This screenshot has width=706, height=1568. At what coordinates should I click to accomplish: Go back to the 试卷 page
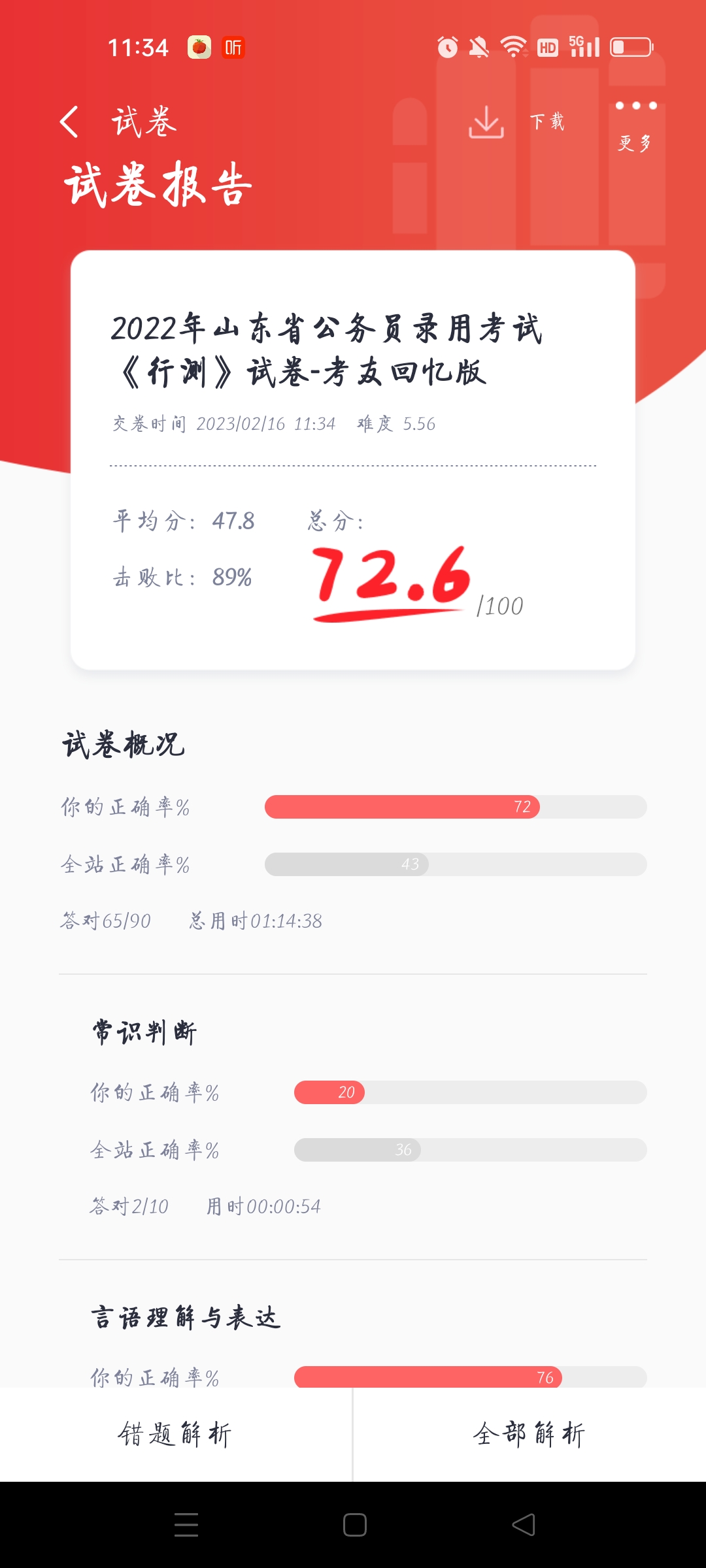[70, 122]
